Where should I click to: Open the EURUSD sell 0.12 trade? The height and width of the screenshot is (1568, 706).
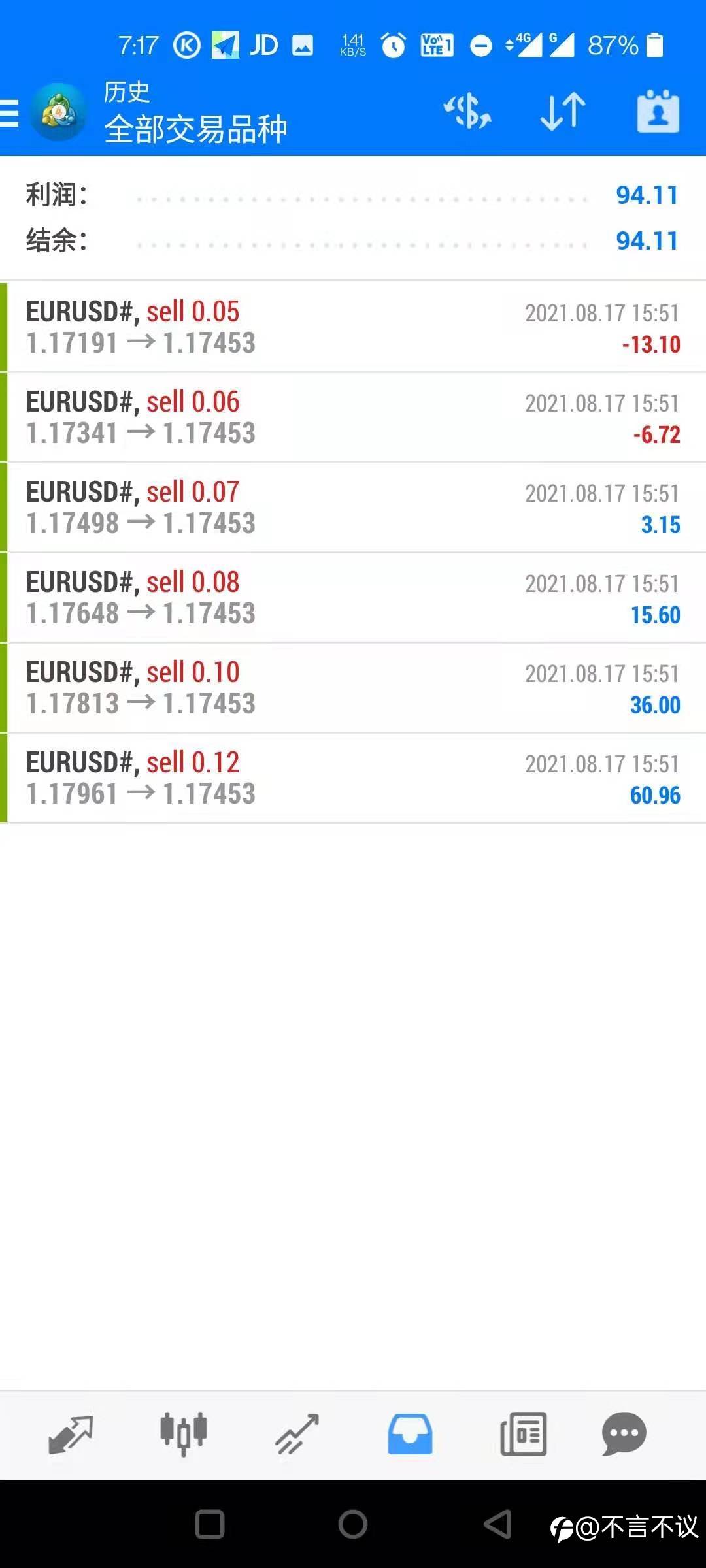tap(353, 778)
